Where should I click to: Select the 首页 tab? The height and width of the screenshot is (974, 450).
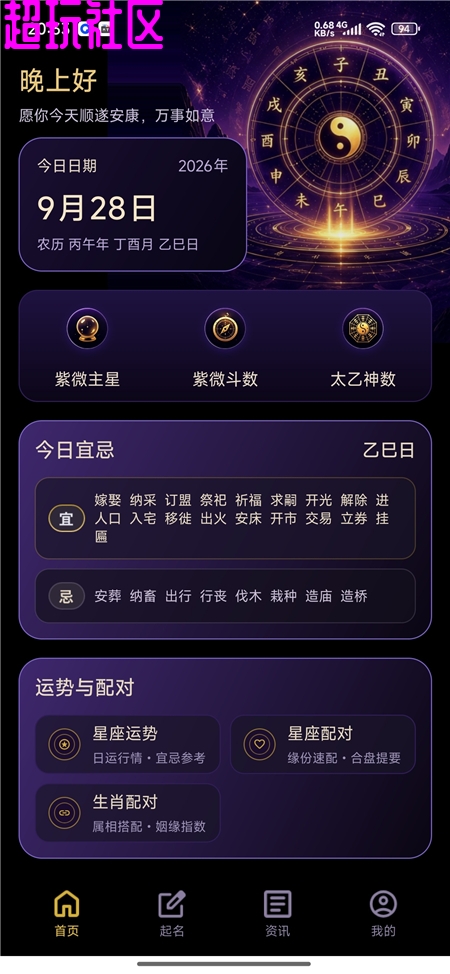click(x=67, y=913)
